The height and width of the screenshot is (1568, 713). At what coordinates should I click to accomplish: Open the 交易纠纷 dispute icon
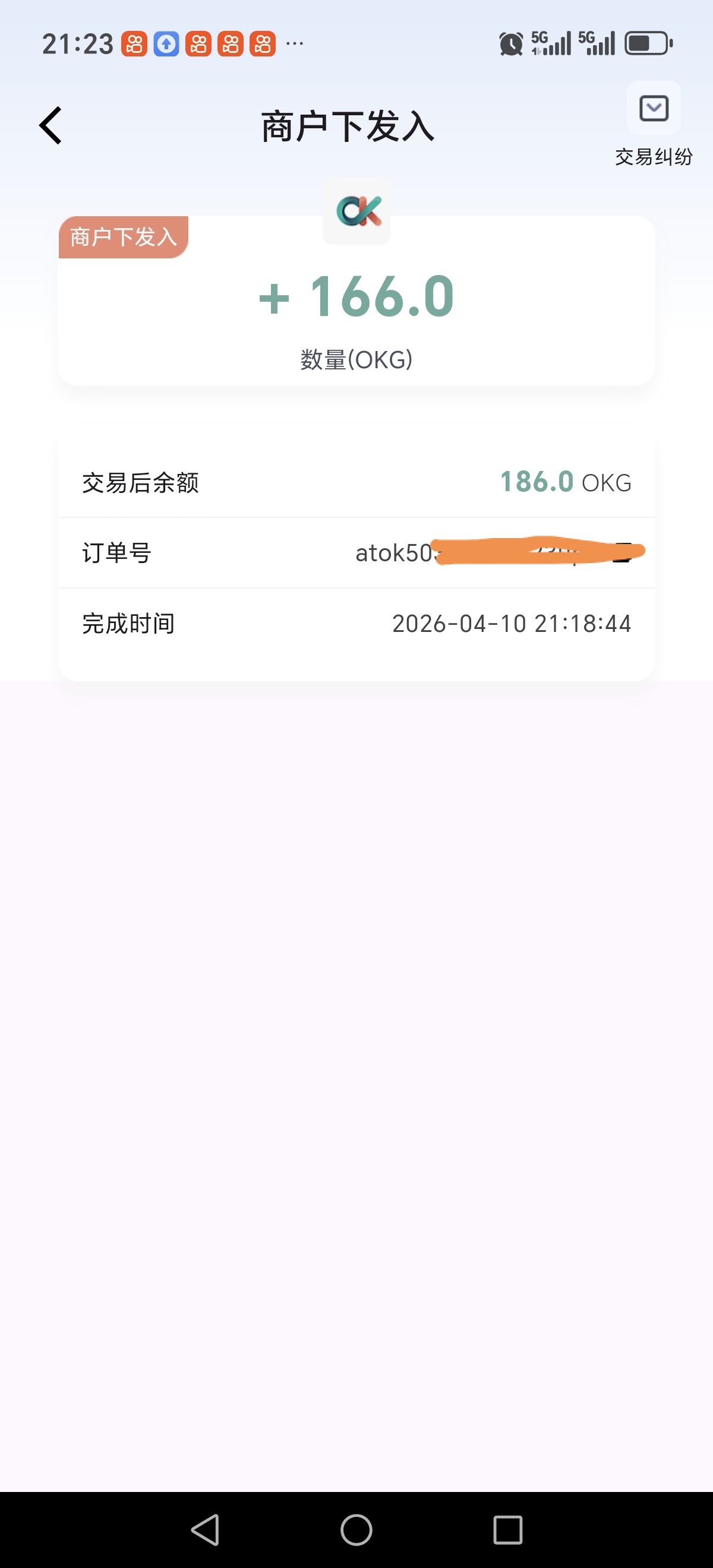(654, 108)
